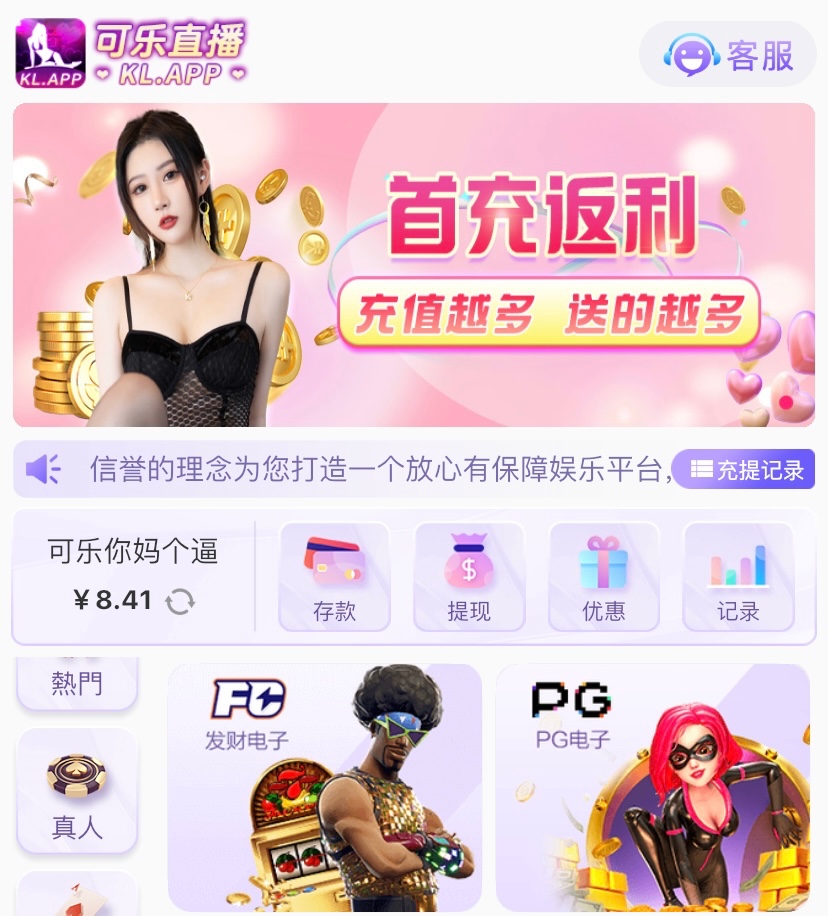Open 记录 history

pos(738,577)
